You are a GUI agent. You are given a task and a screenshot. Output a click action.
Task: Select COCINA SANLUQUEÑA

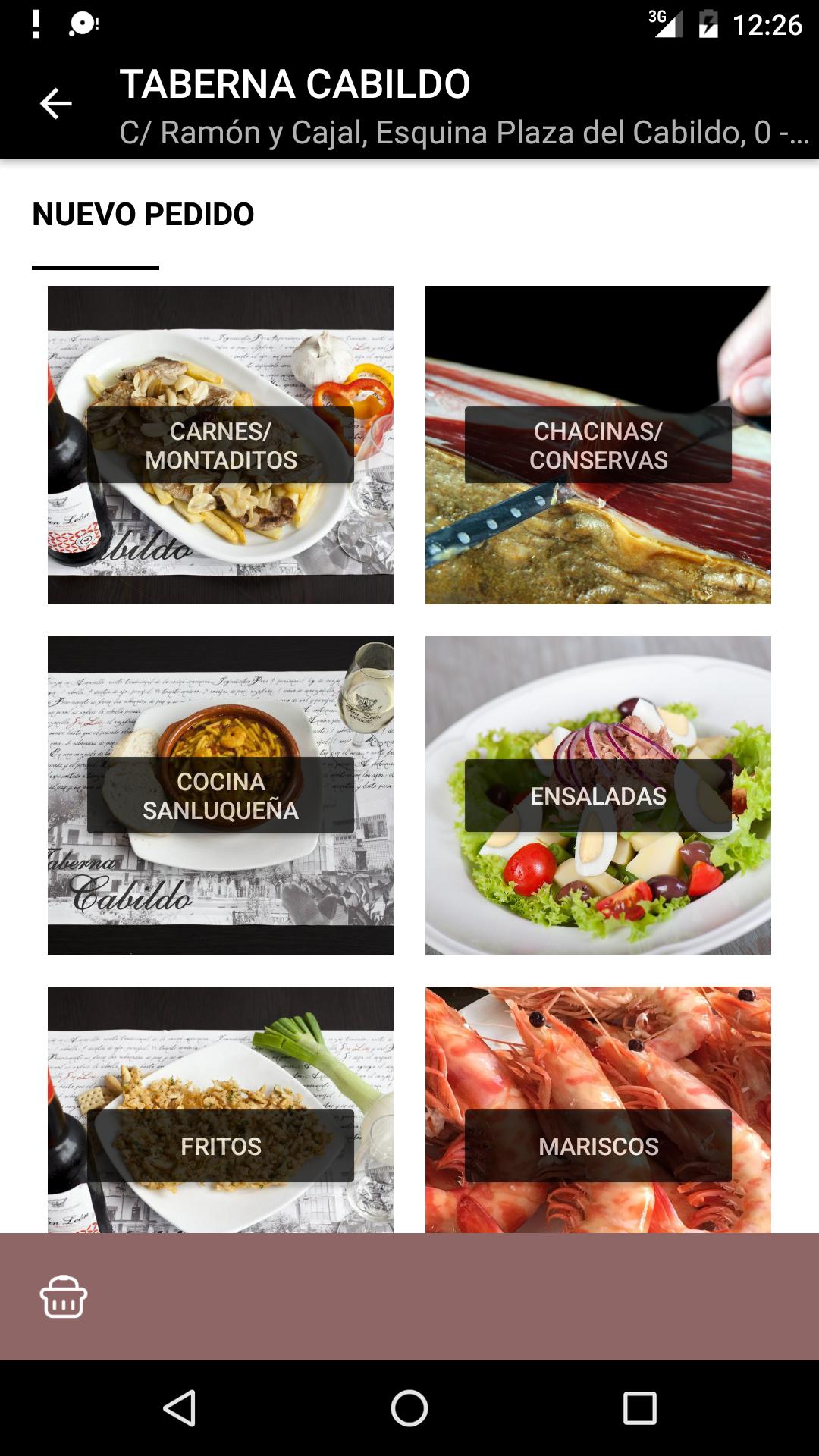click(221, 796)
